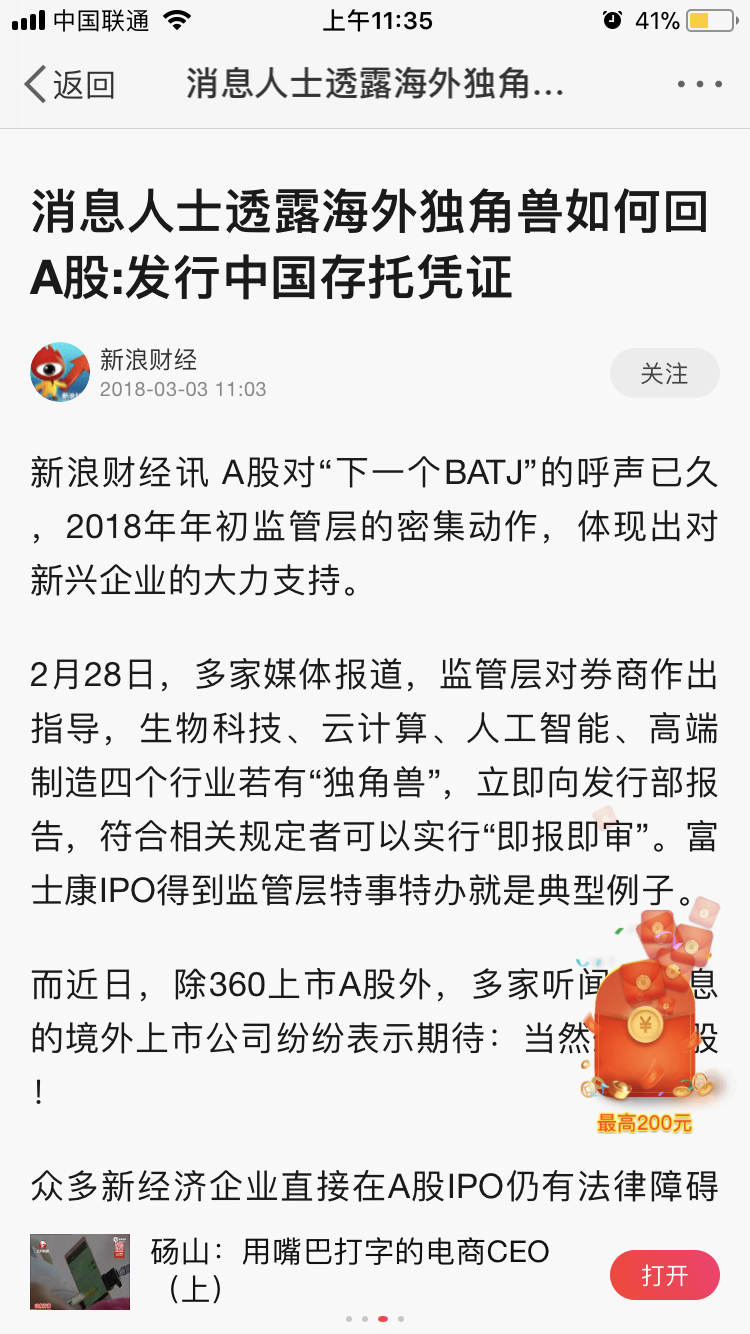Viewport: 750px width, 1334px height.
Task: Tap the 返回 back text label
Action: (x=75, y=85)
